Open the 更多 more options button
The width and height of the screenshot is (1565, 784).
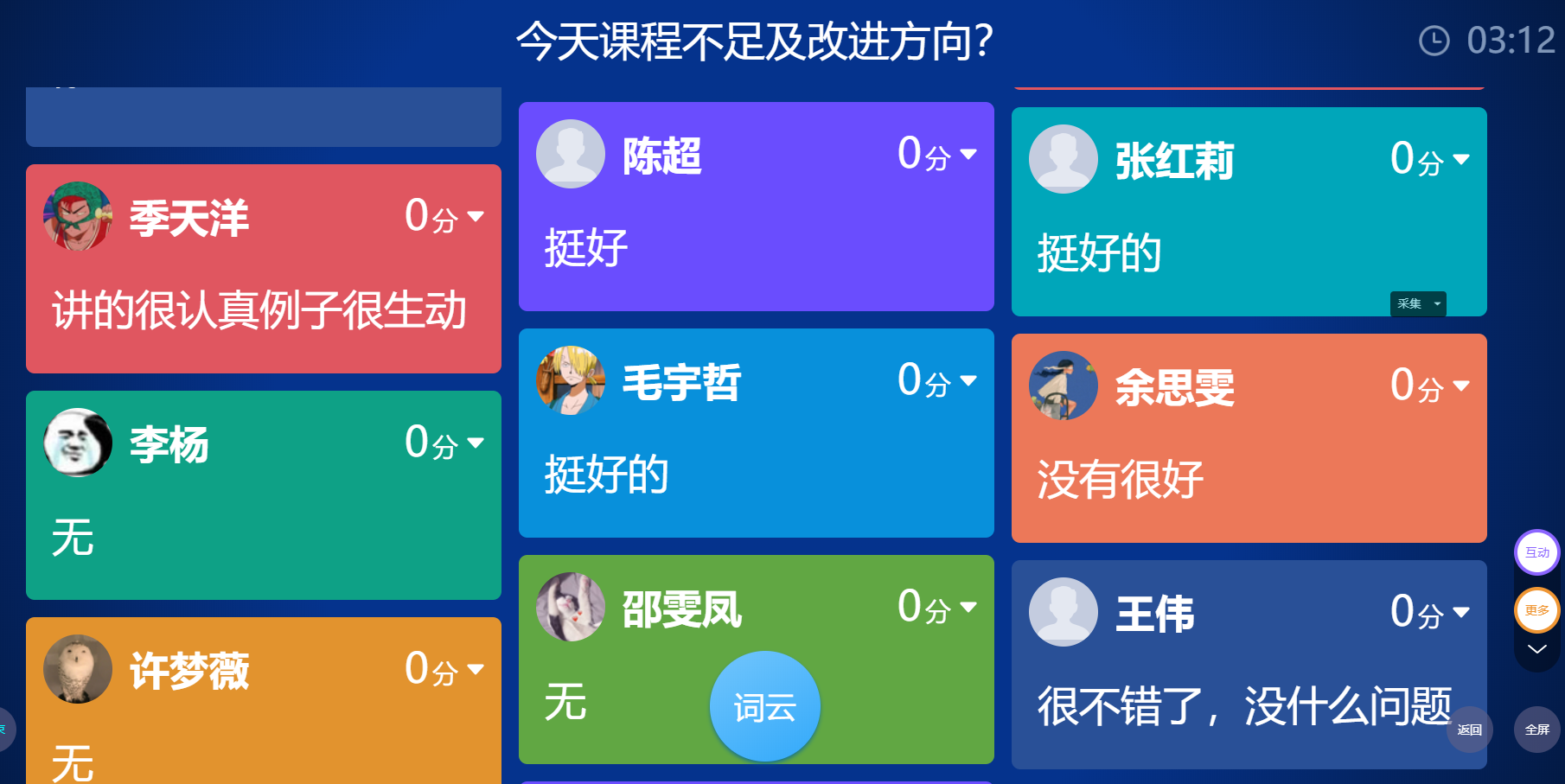click(1536, 610)
